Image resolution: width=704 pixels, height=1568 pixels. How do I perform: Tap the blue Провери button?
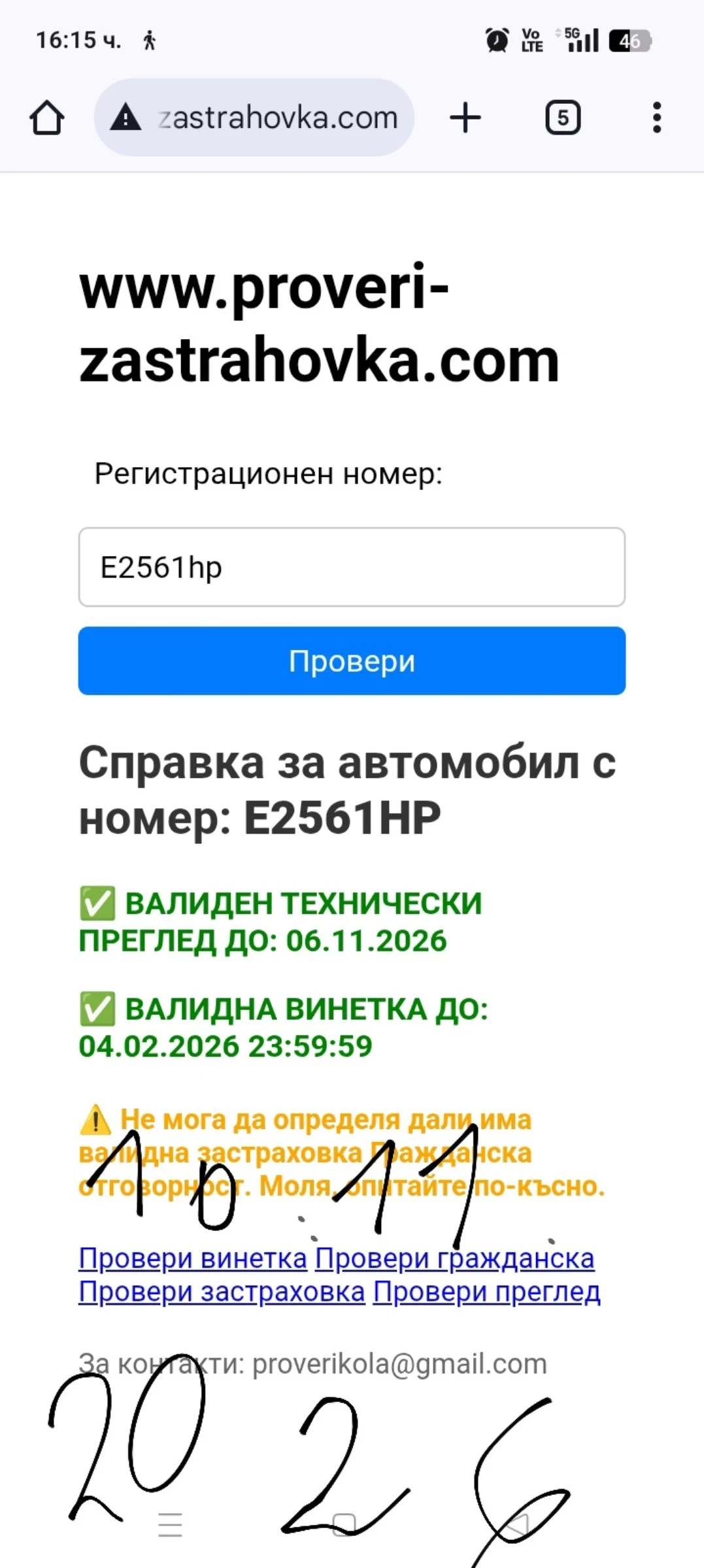point(352,661)
